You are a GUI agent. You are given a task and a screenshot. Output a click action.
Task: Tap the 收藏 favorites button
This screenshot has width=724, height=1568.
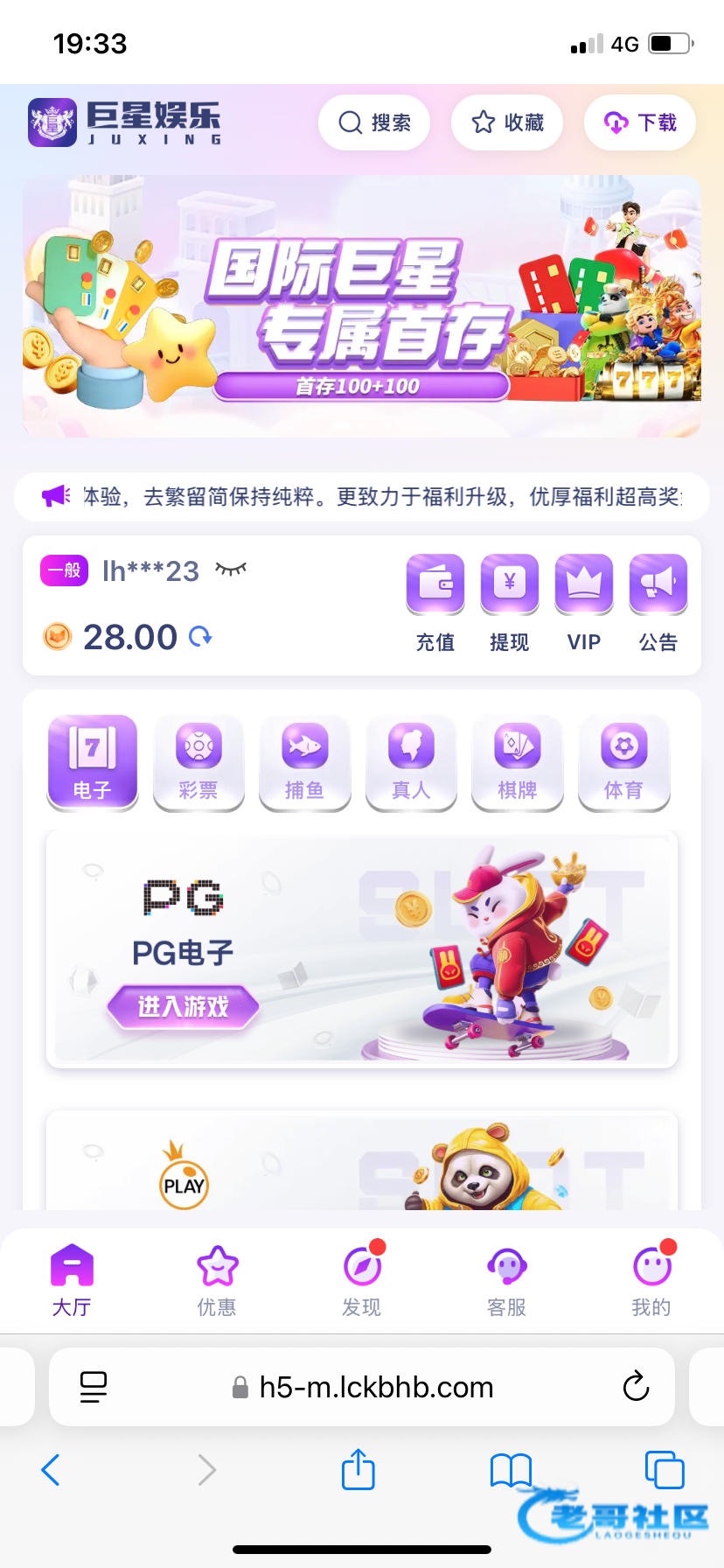click(507, 122)
